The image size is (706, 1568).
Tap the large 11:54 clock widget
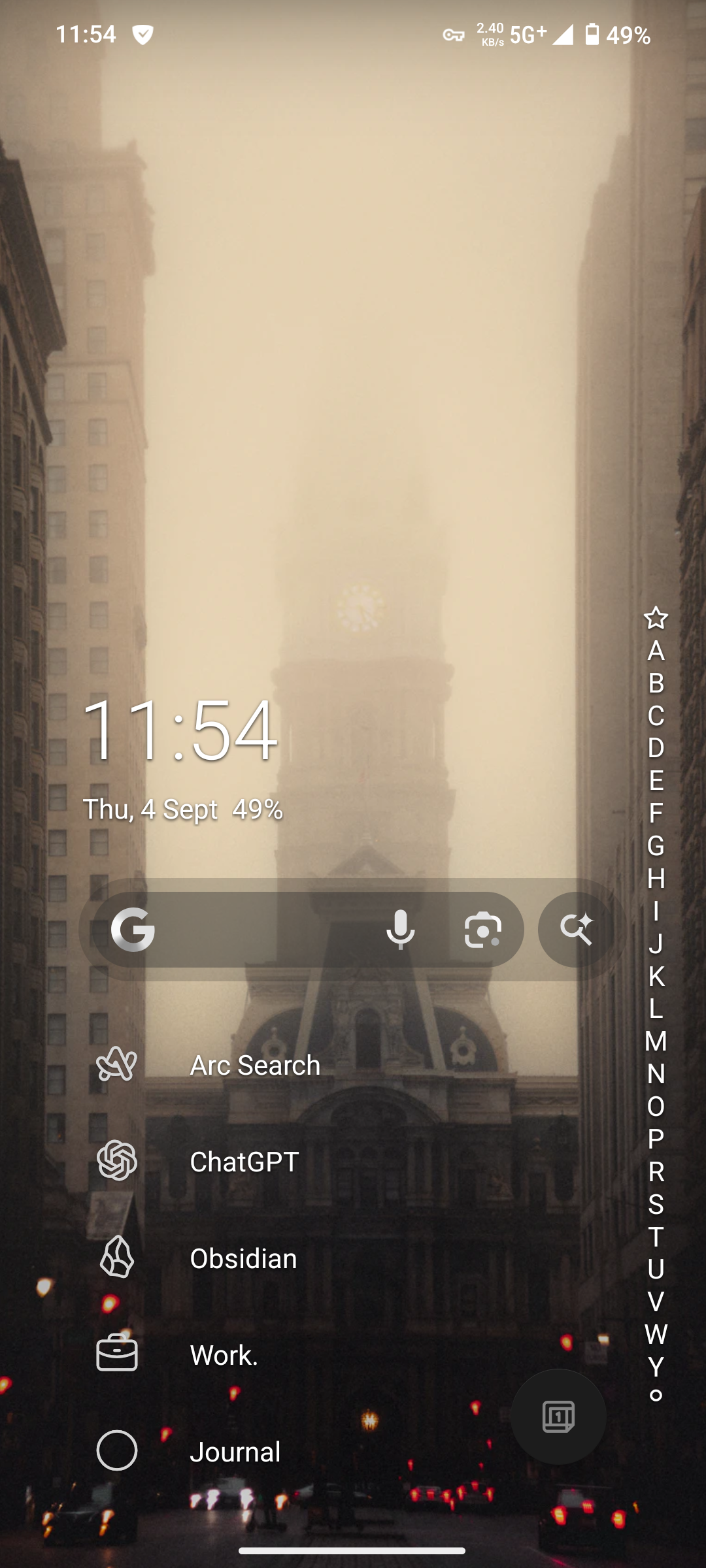[180, 730]
